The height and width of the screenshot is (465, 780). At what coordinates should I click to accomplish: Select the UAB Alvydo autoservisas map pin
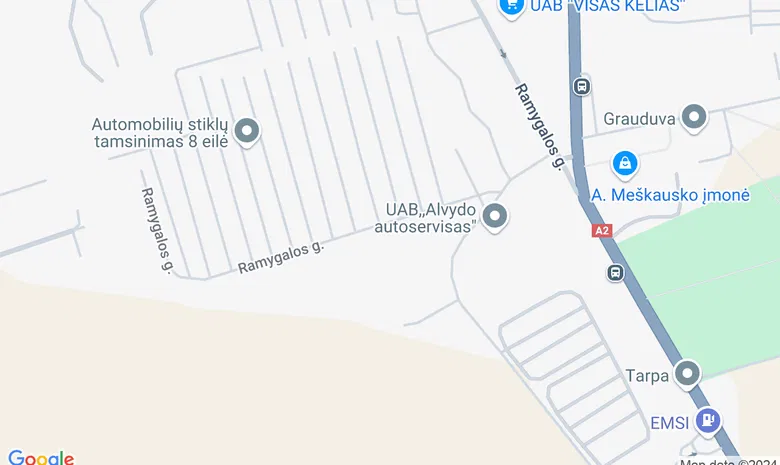494,216
